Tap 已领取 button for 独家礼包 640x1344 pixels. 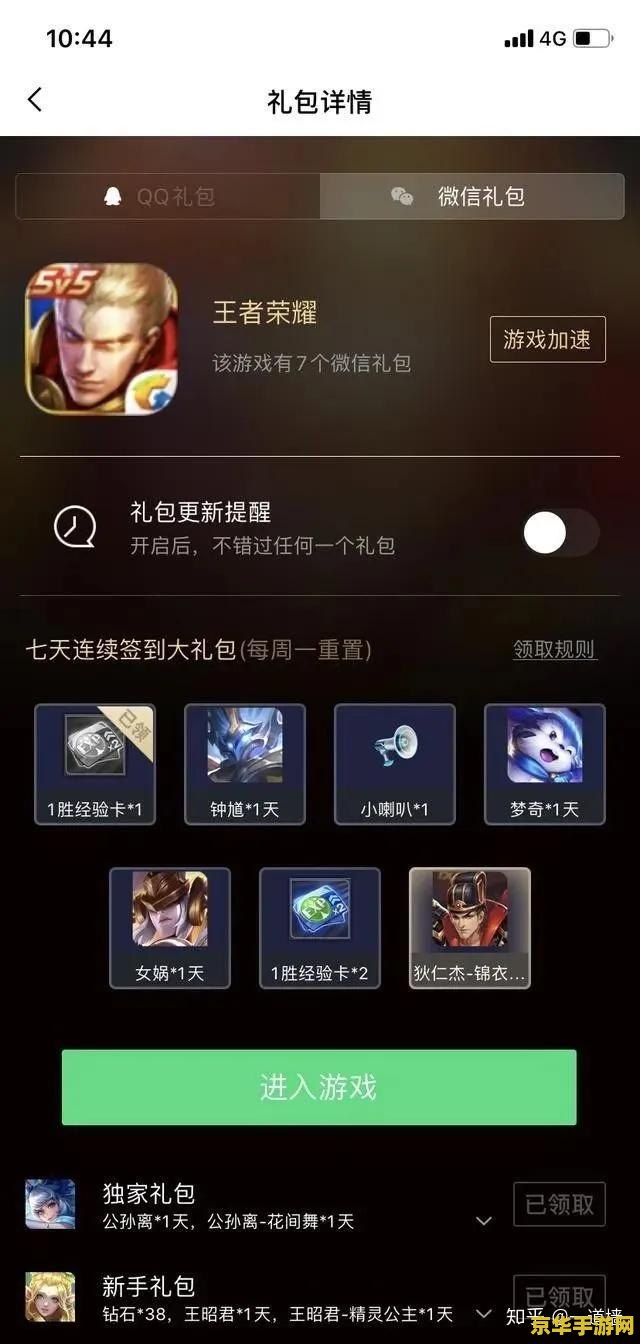tap(560, 1205)
